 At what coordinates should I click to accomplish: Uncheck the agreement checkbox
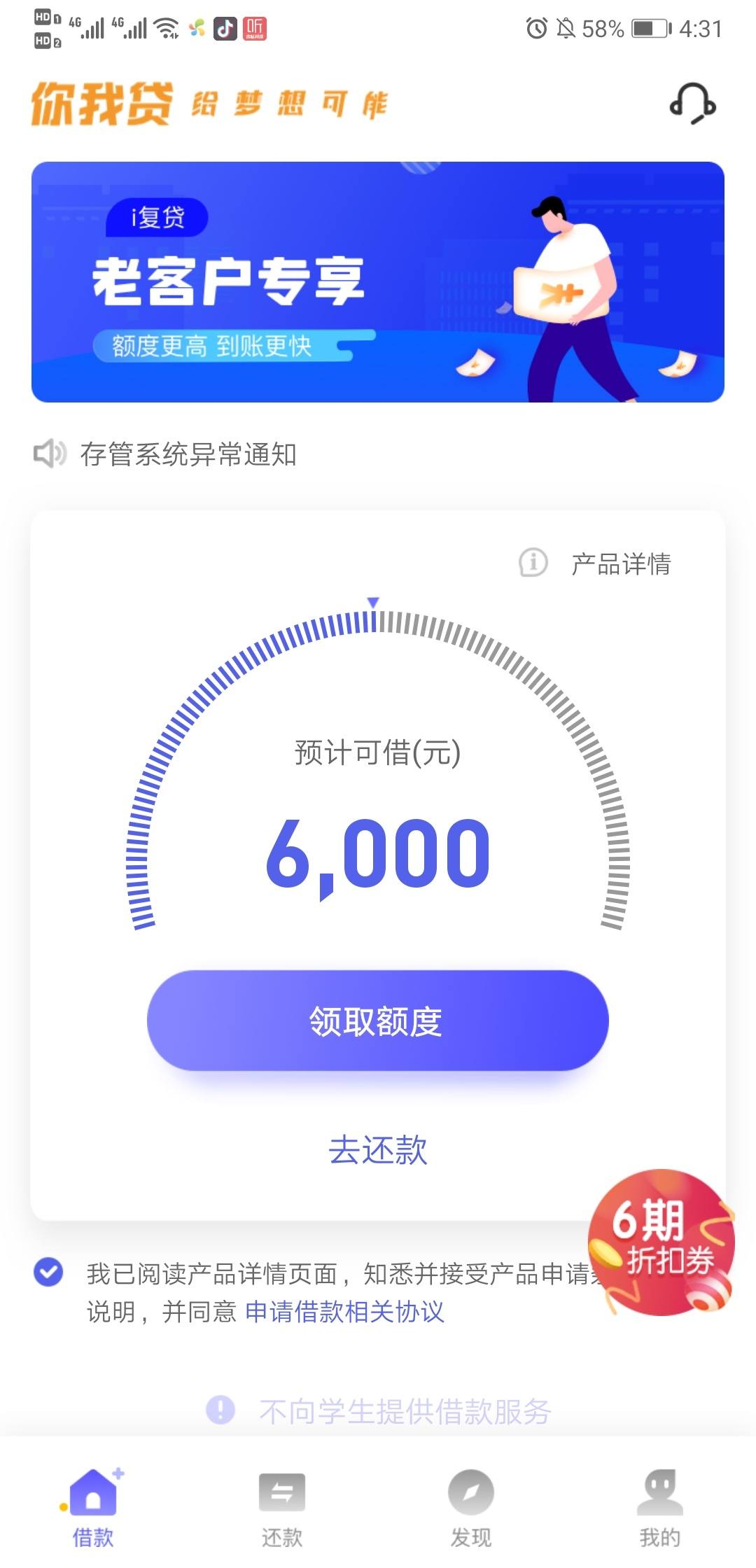48,1272
